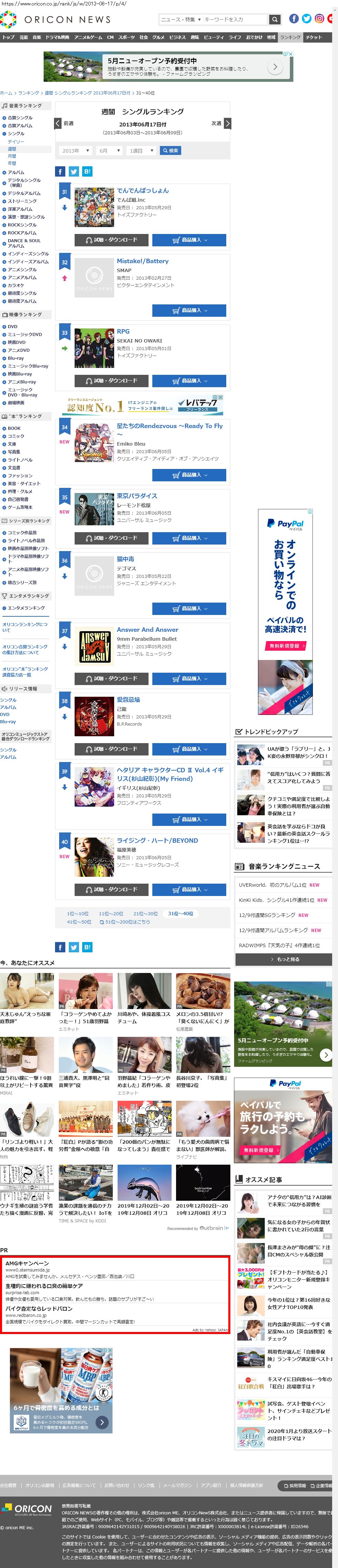Open コミック in the book ranking sidebar
Image resolution: width=338 pixels, height=1568 pixels.
16,436
